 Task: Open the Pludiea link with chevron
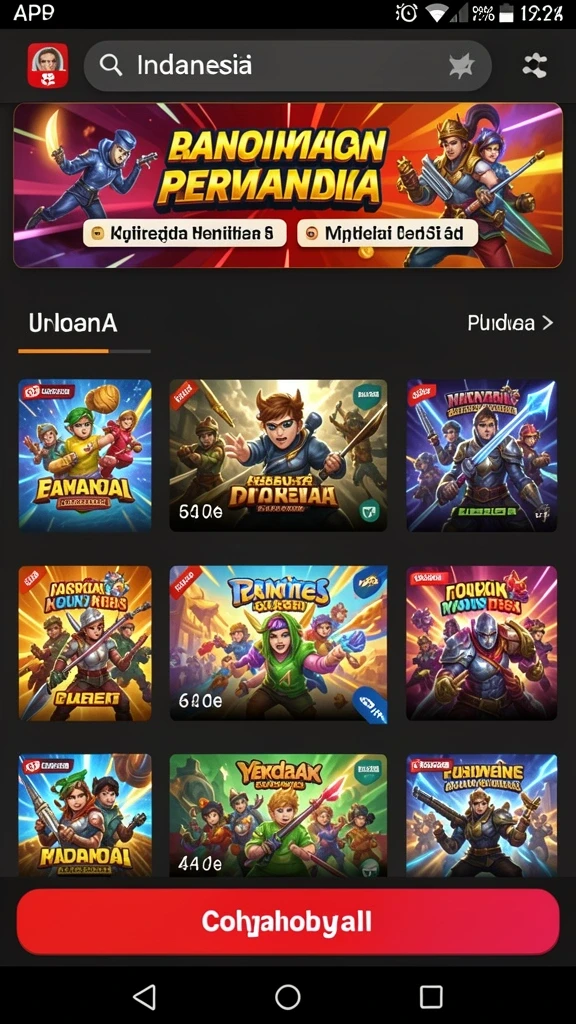(511, 323)
